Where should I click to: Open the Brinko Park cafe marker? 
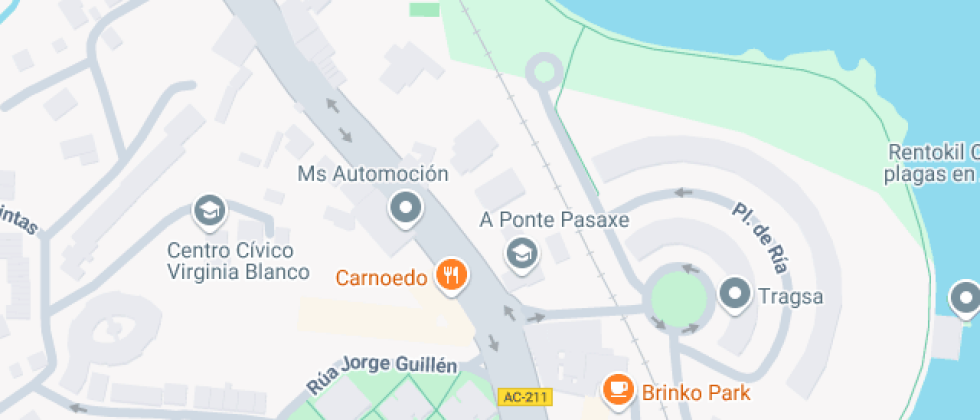tap(619, 388)
